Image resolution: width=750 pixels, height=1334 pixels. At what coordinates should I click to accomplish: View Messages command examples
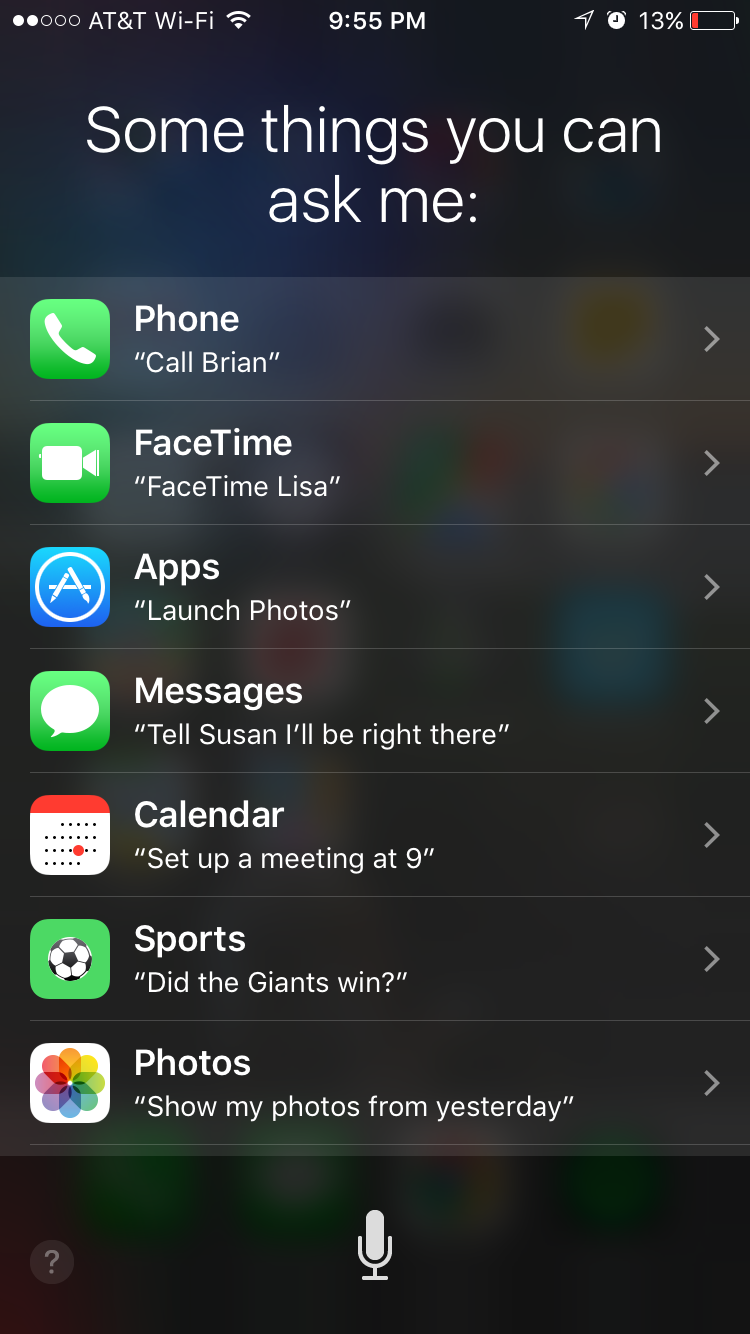(x=375, y=711)
